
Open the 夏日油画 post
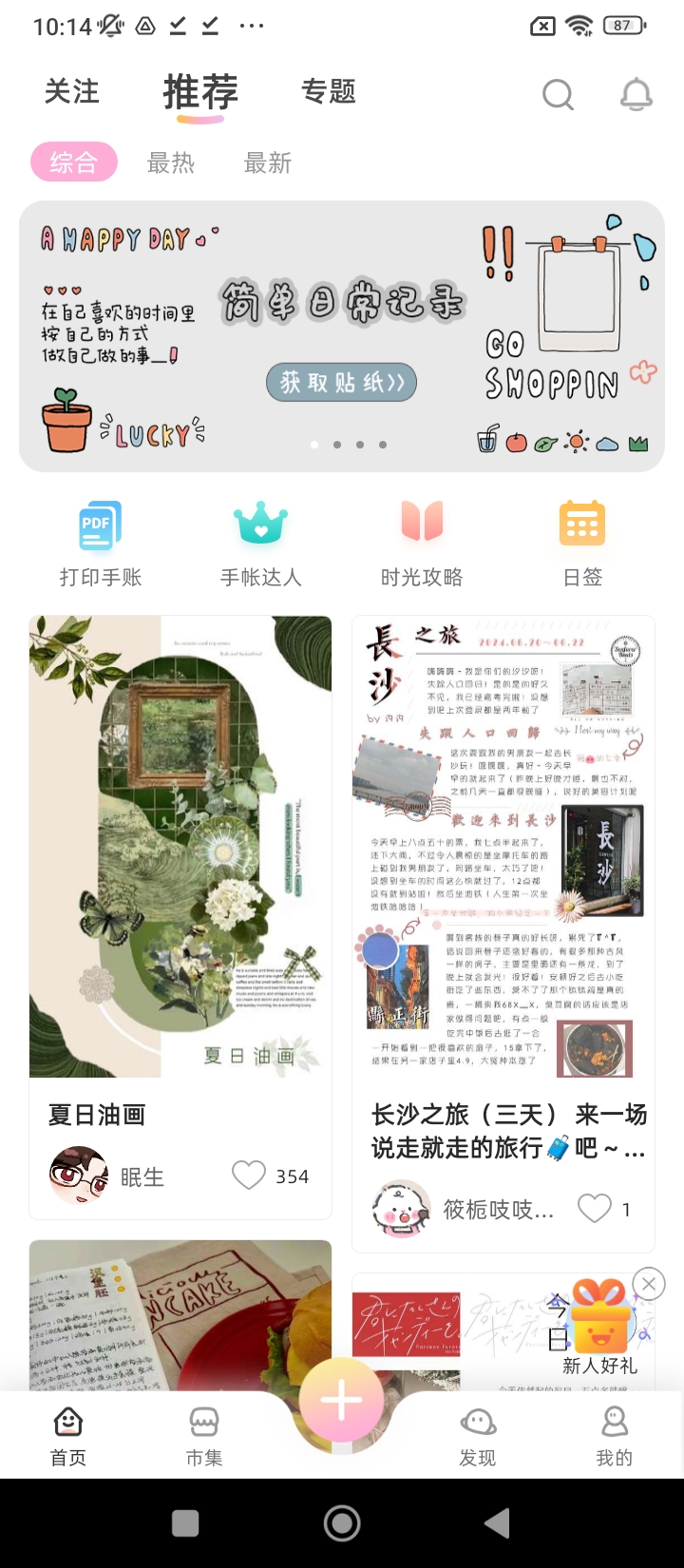pos(180,846)
